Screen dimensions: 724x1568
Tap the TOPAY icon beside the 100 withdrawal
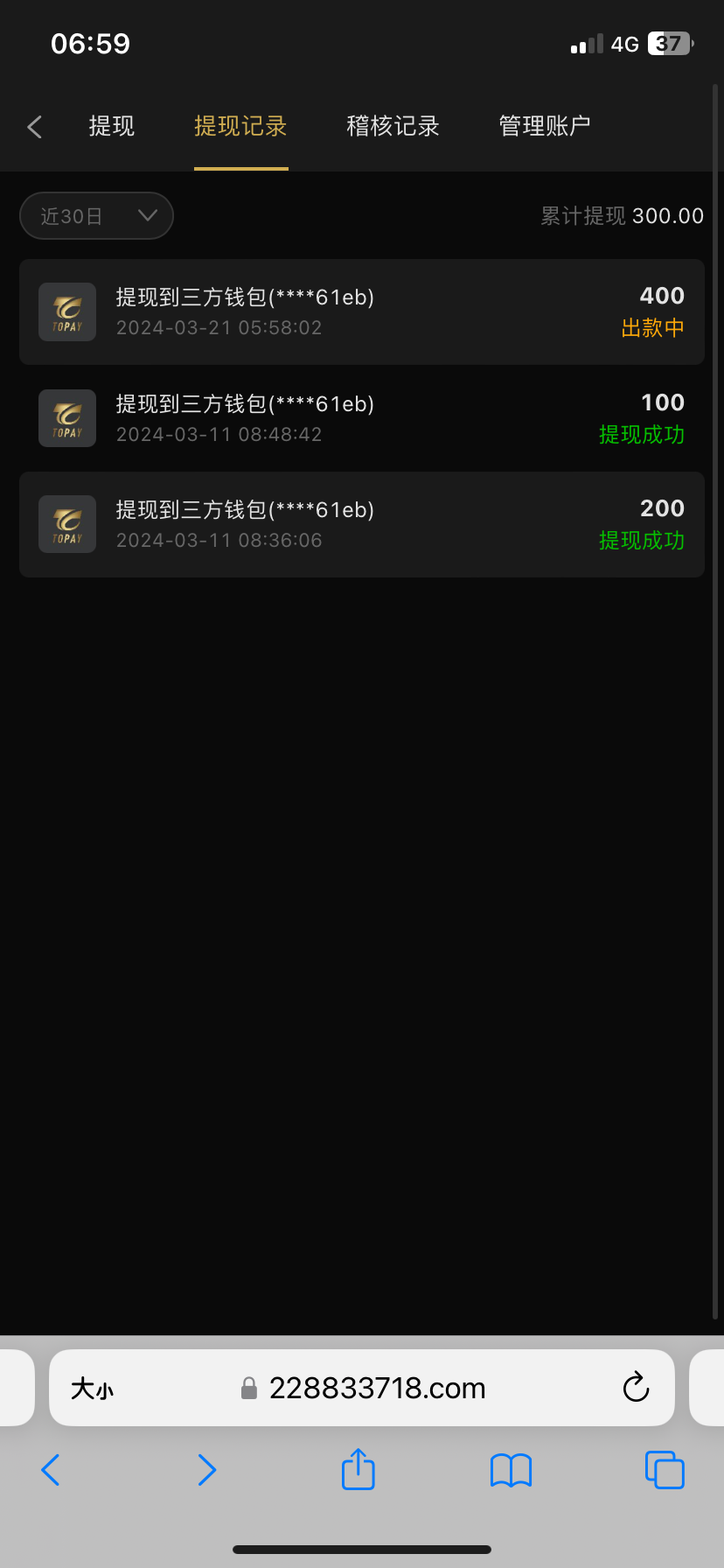[67, 418]
